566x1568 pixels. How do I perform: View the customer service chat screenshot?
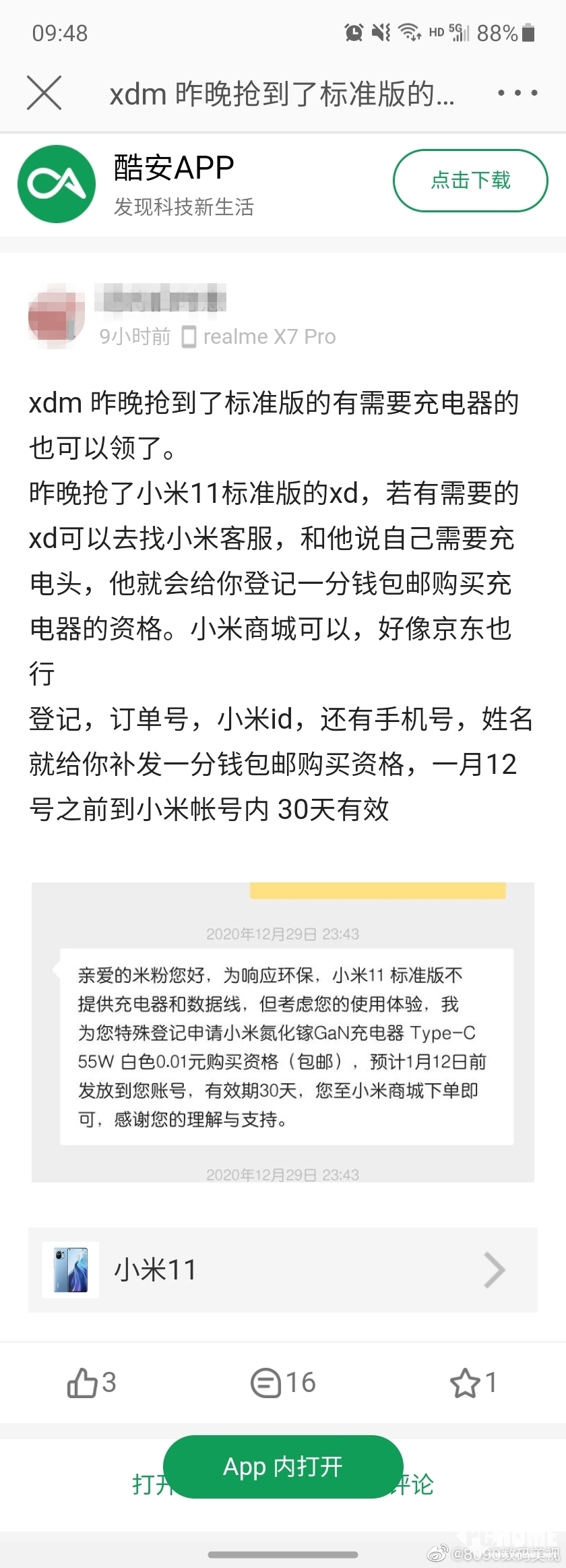coord(283,1031)
